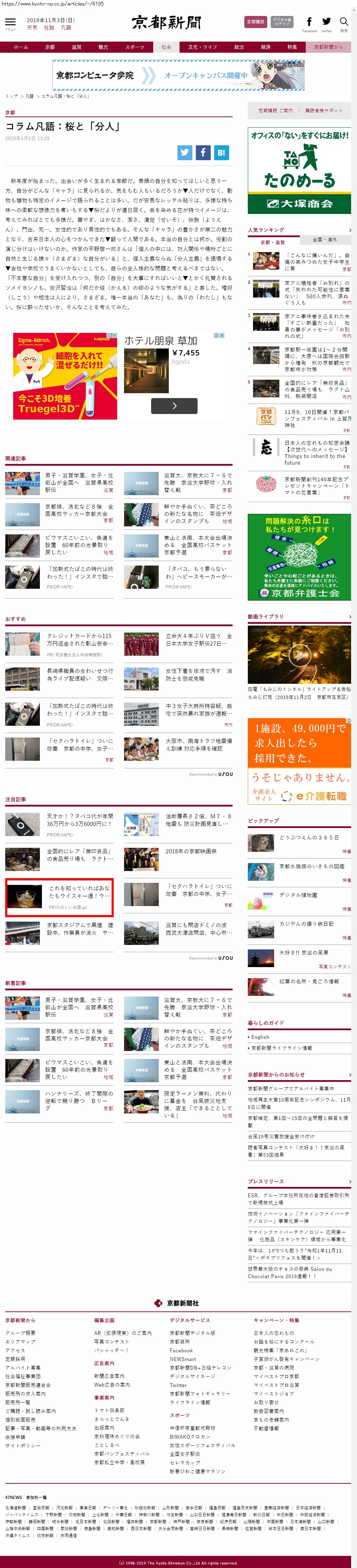Share article on Facebook
The height and width of the screenshot is (1568, 357).
[x=203, y=153]
